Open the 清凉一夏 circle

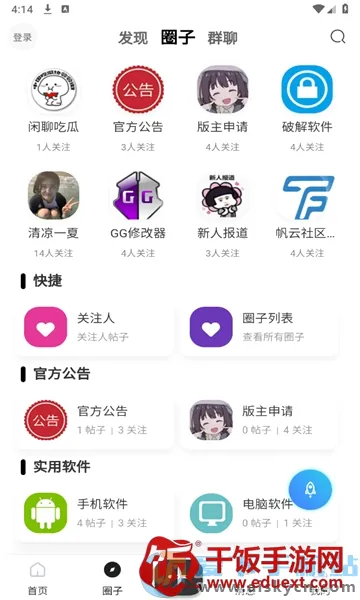pos(54,215)
